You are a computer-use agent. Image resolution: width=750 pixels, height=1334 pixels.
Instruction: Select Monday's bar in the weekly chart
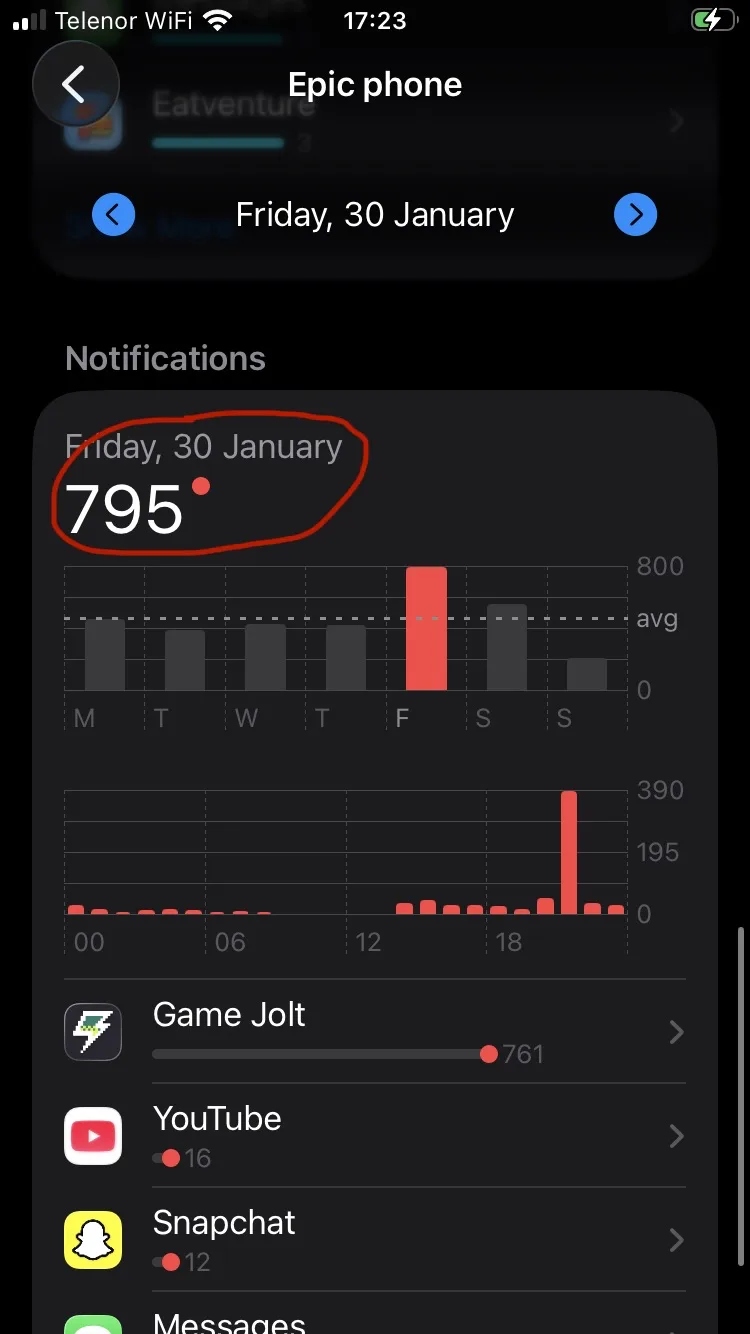tap(105, 655)
